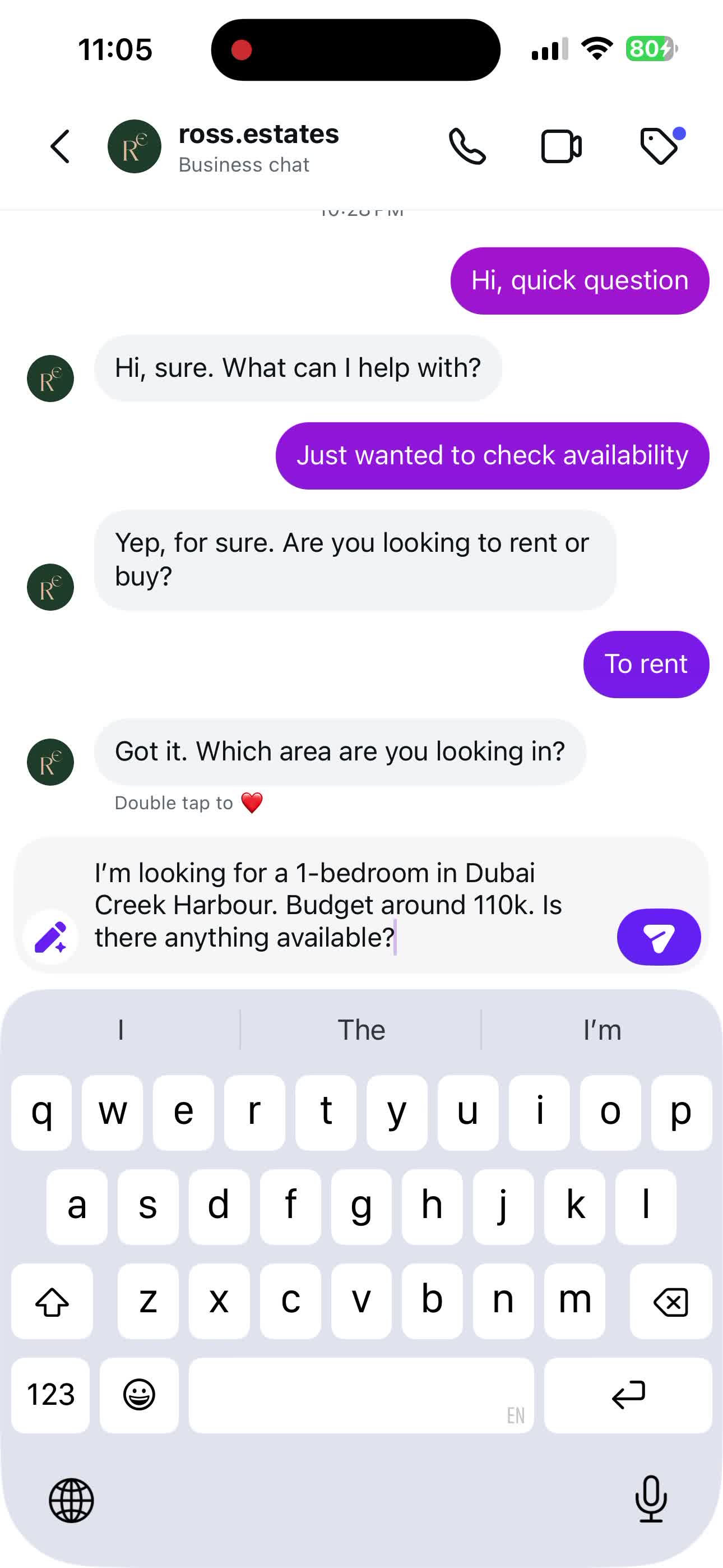The width and height of the screenshot is (723, 1568).
Task: Go back to the chat list
Action: point(59,147)
